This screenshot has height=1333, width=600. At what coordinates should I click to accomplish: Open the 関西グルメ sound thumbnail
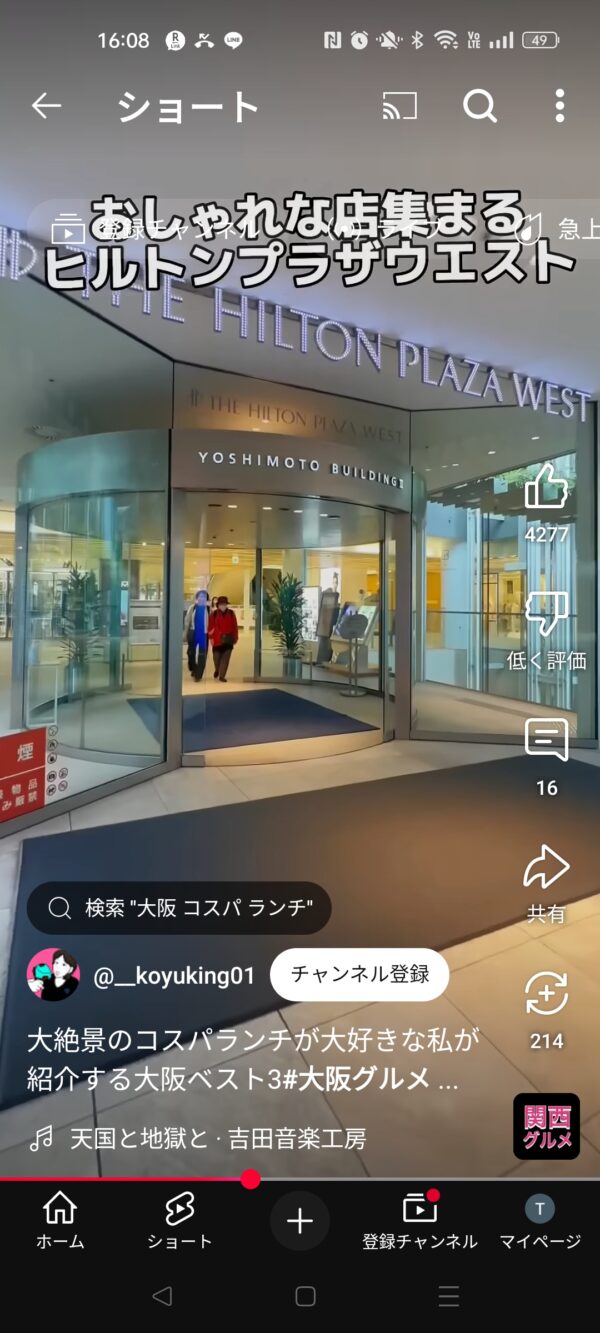546,1126
